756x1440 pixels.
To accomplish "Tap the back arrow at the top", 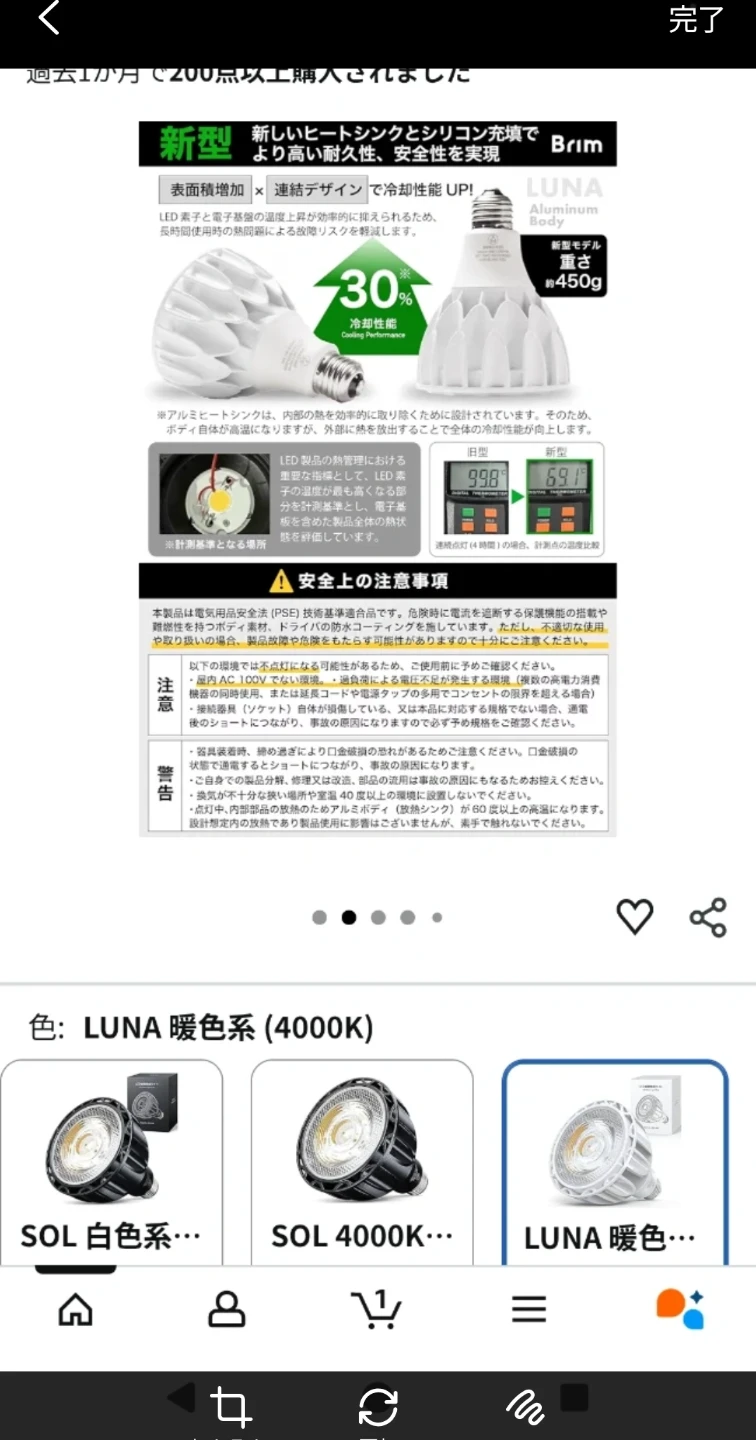I will tap(49, 19).
